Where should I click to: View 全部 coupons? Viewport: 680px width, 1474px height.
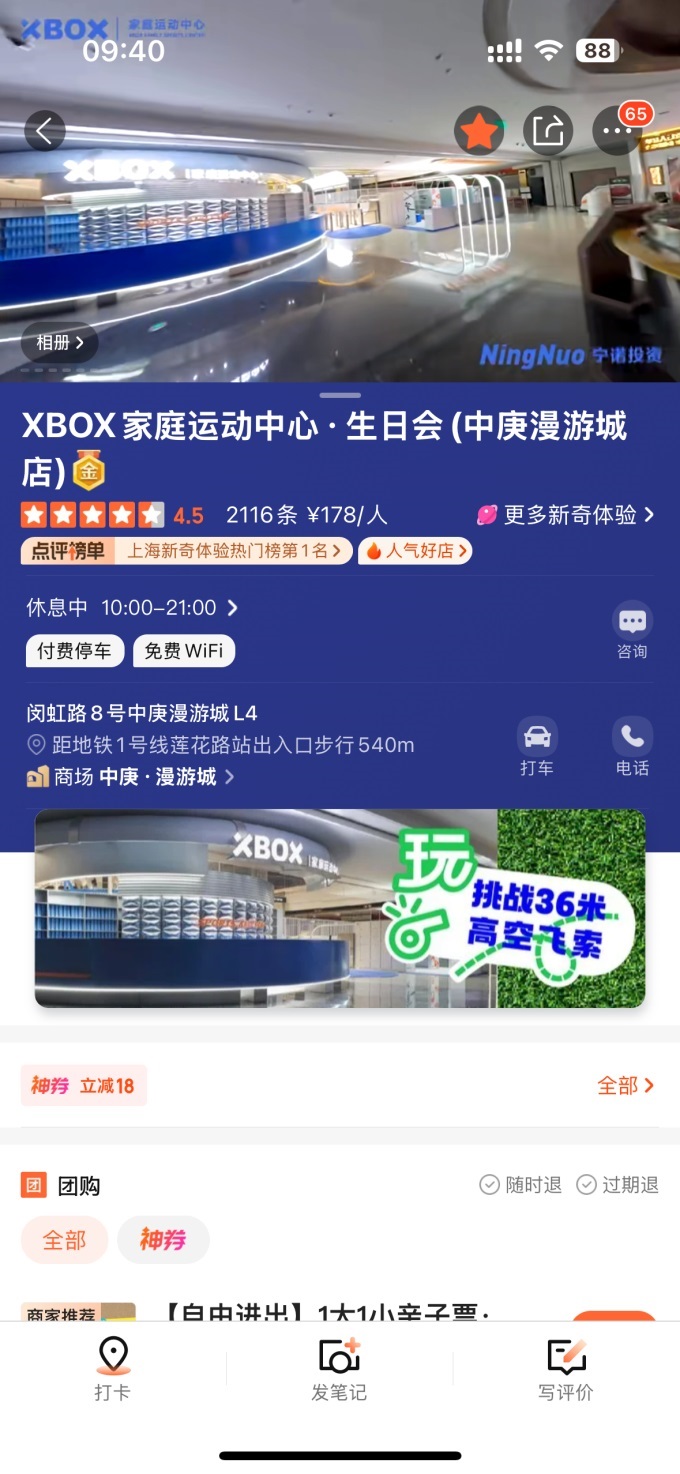pos(625,1086)
